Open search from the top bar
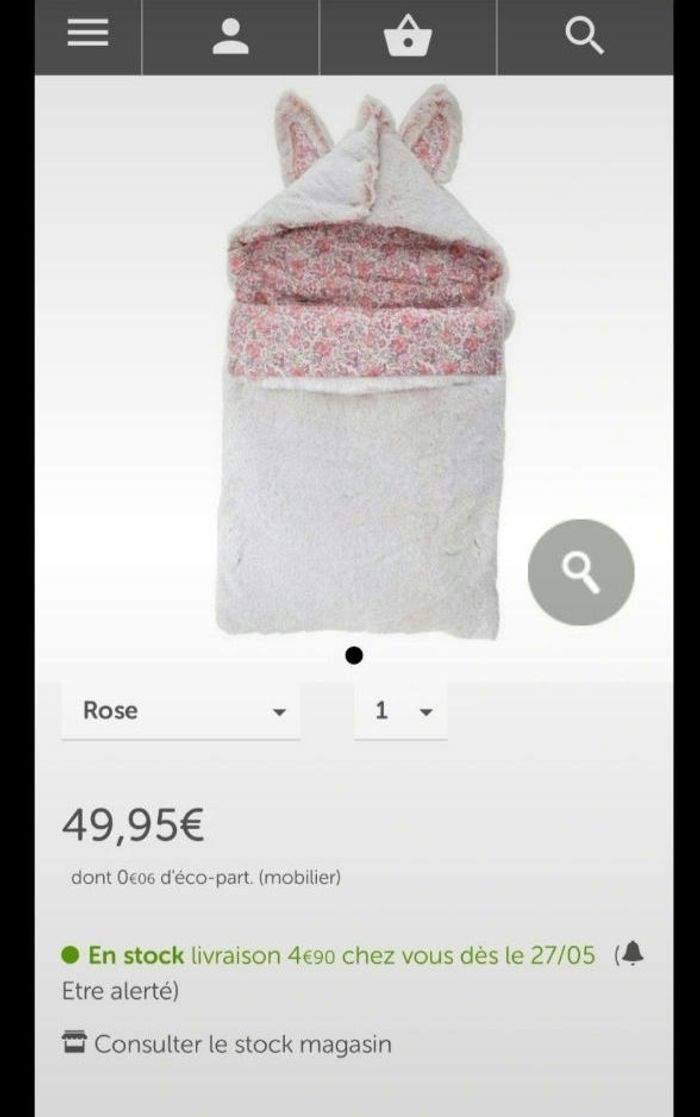The image size is (700, 1117). point(584,37)
